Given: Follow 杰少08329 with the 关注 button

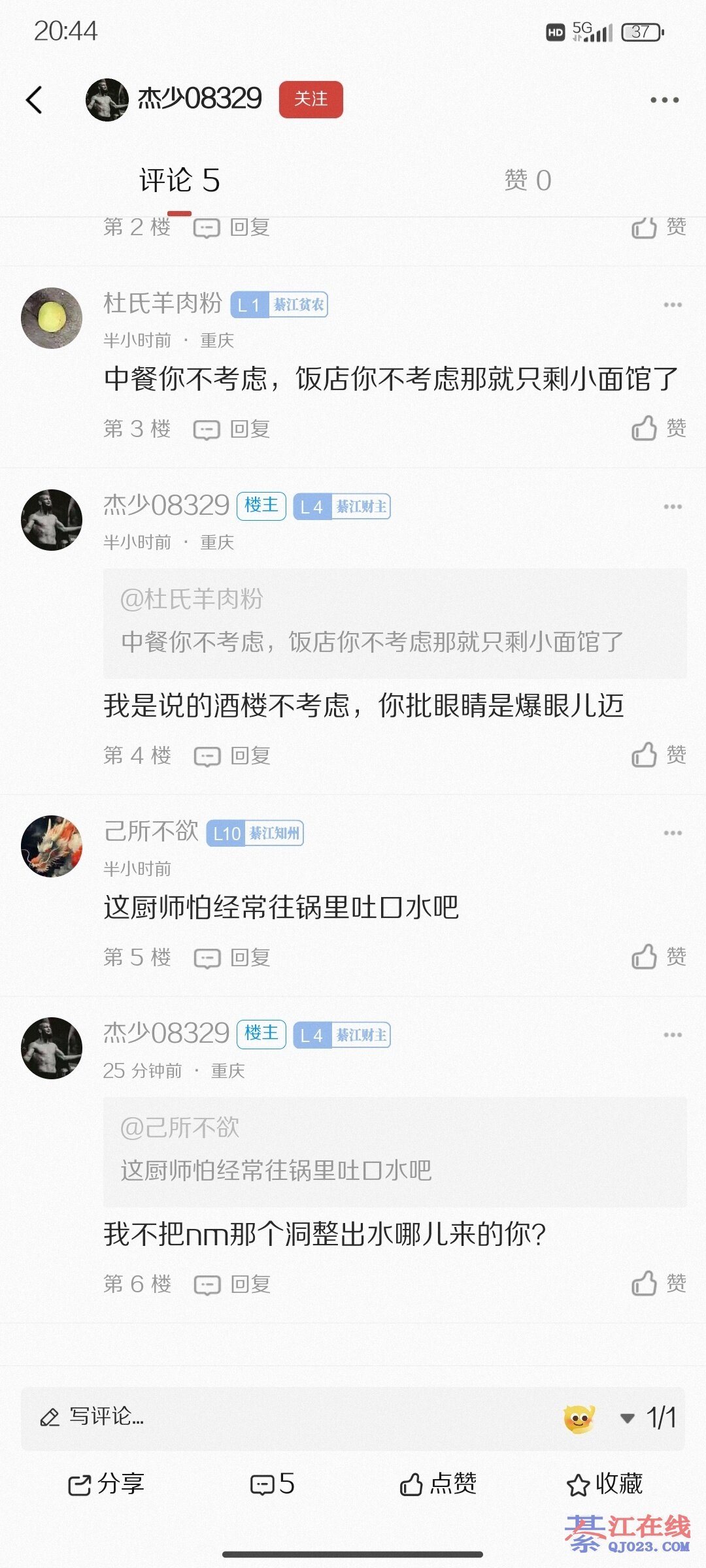Looking at the screenshot, I should pyautogui.click(x=311, y=99).
